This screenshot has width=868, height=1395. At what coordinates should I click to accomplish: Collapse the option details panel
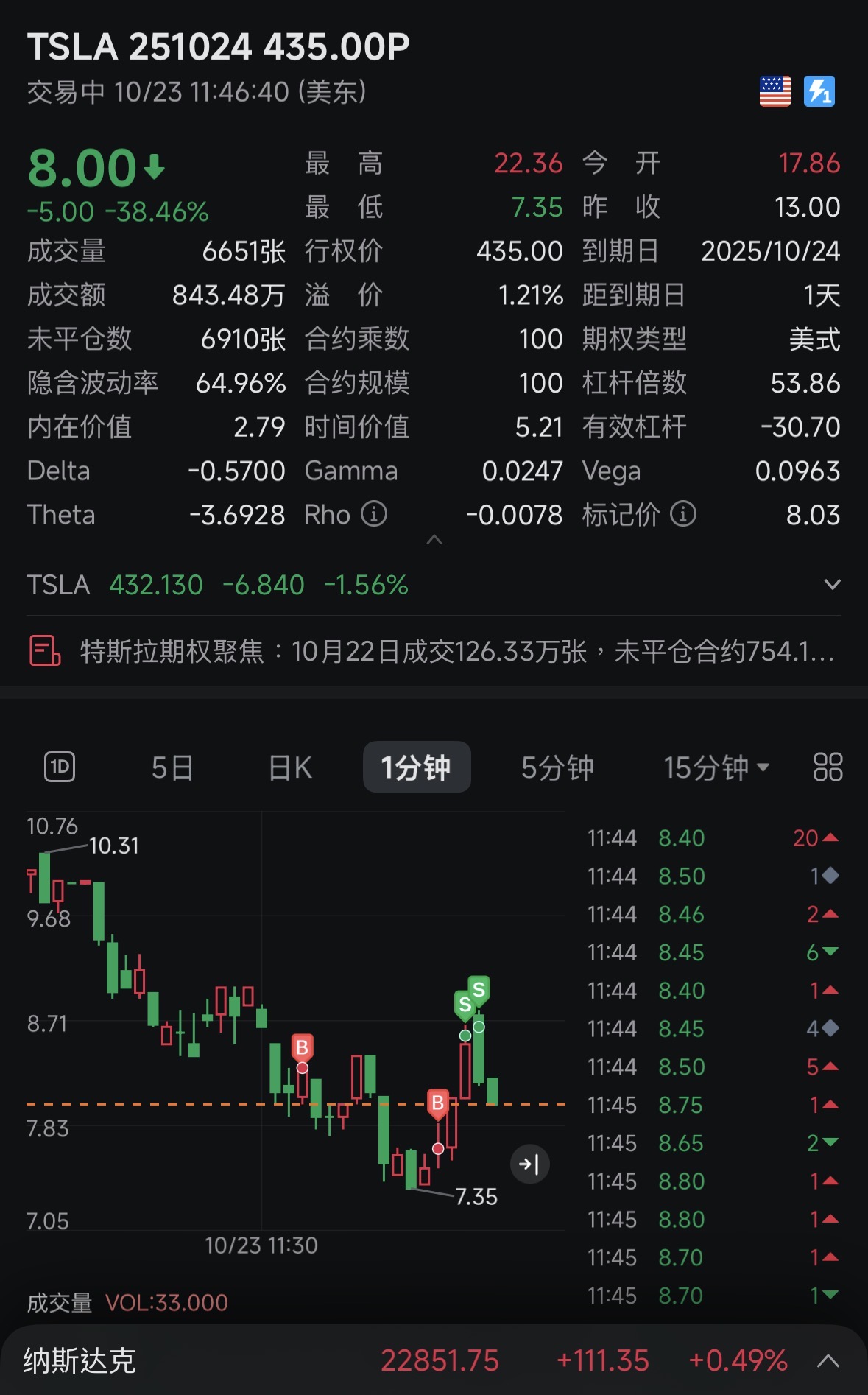click(x=434, y=540)
